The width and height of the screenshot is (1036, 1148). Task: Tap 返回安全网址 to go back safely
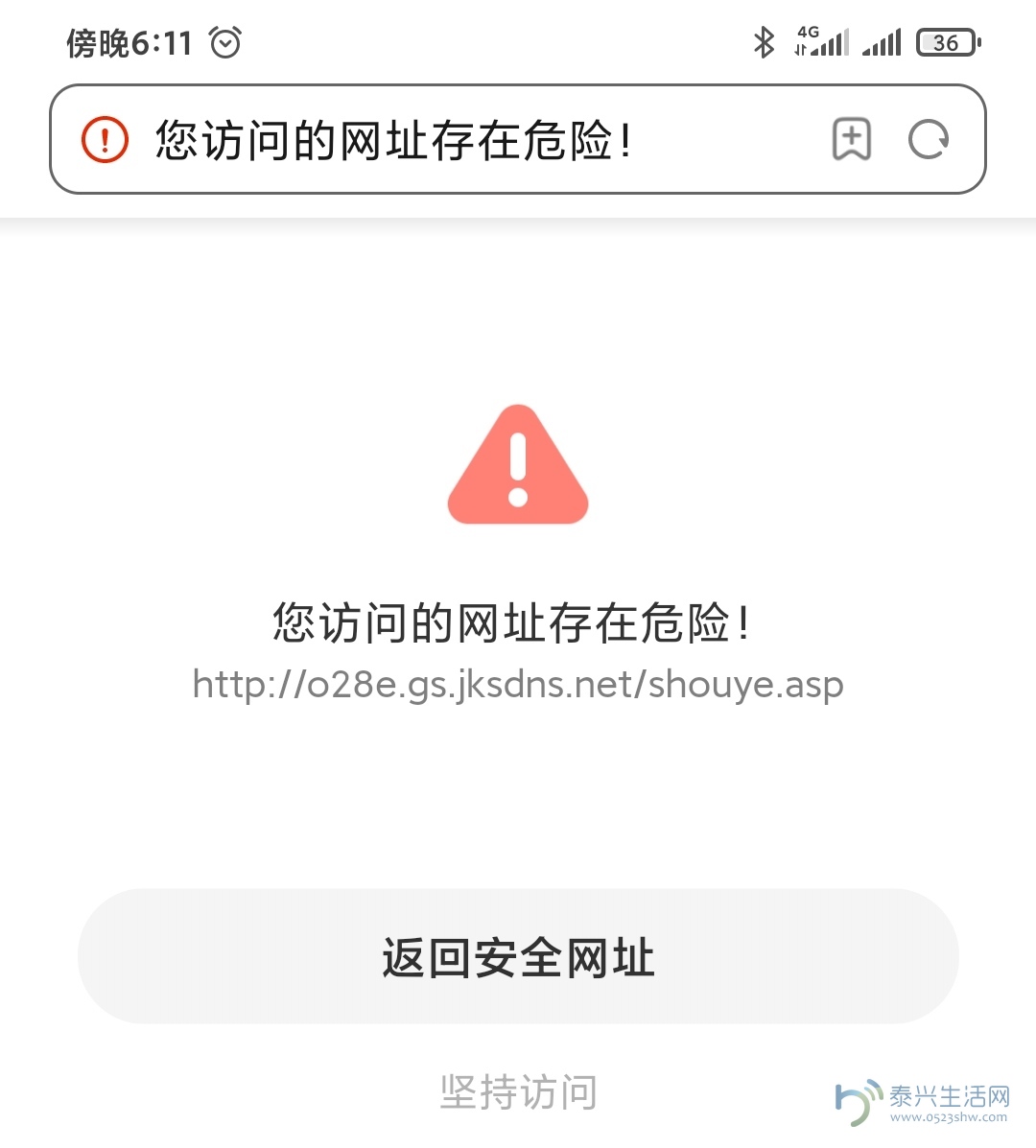pyautogui.click(x=518, y=957)
